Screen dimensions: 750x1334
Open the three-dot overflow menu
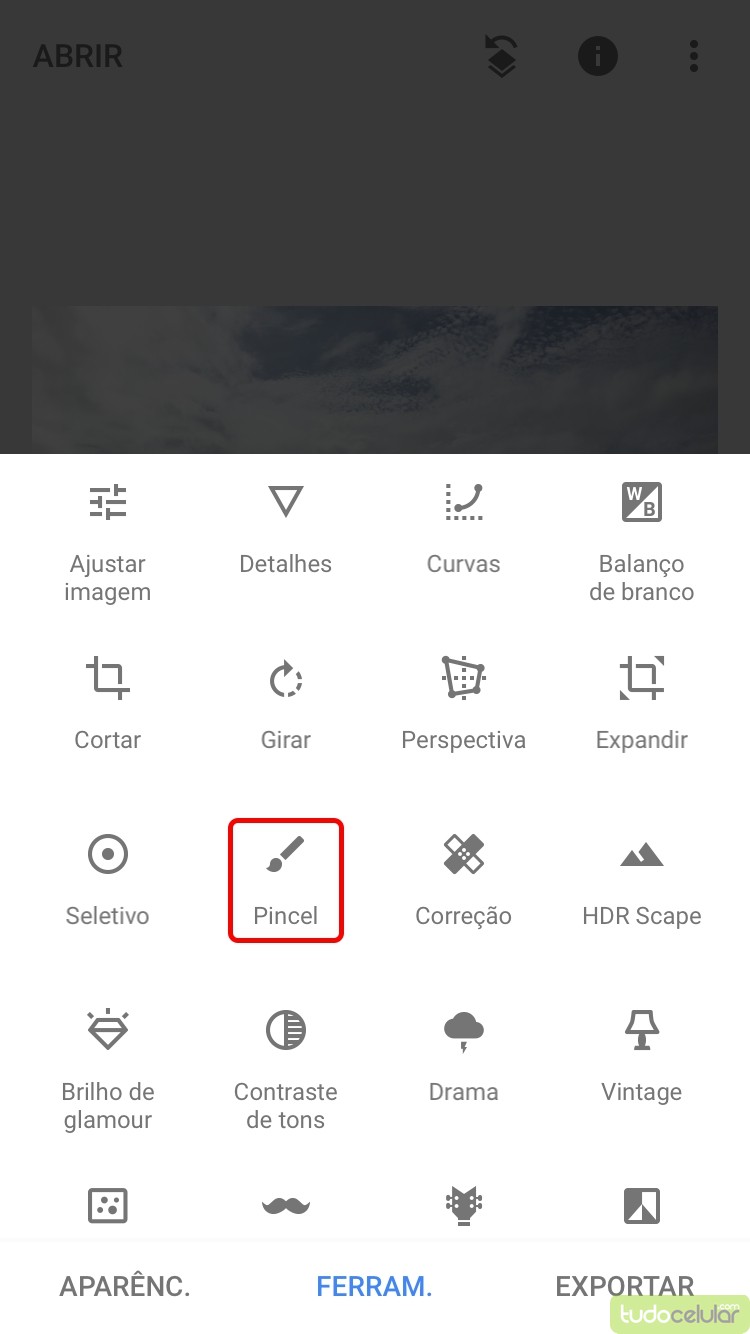[693, 57]
